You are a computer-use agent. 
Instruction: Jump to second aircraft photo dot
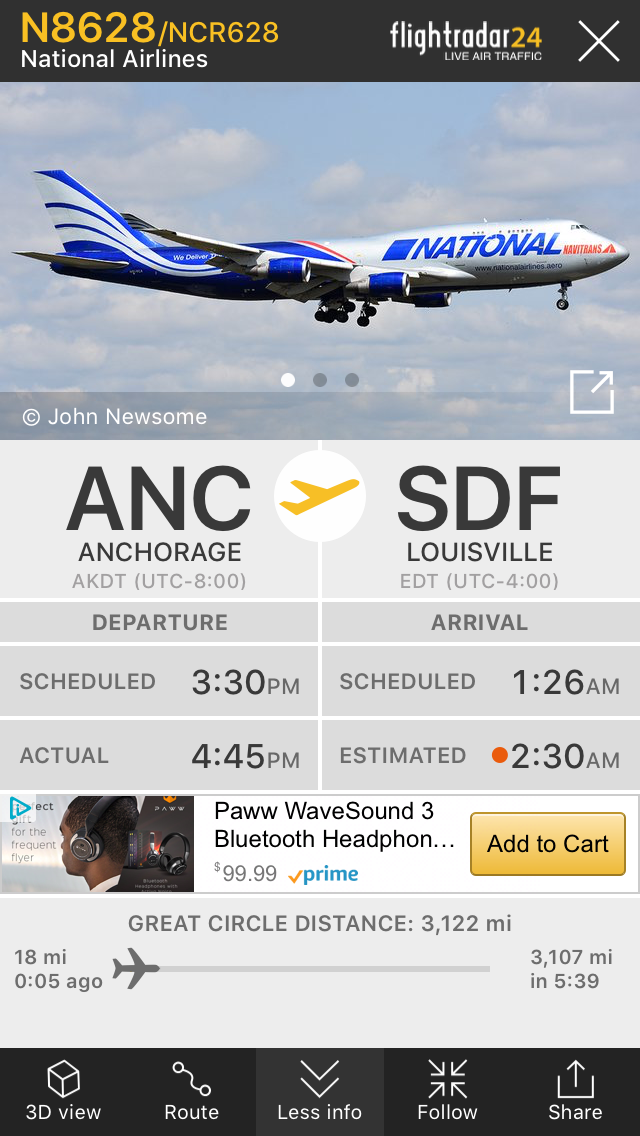click(320, 380)
